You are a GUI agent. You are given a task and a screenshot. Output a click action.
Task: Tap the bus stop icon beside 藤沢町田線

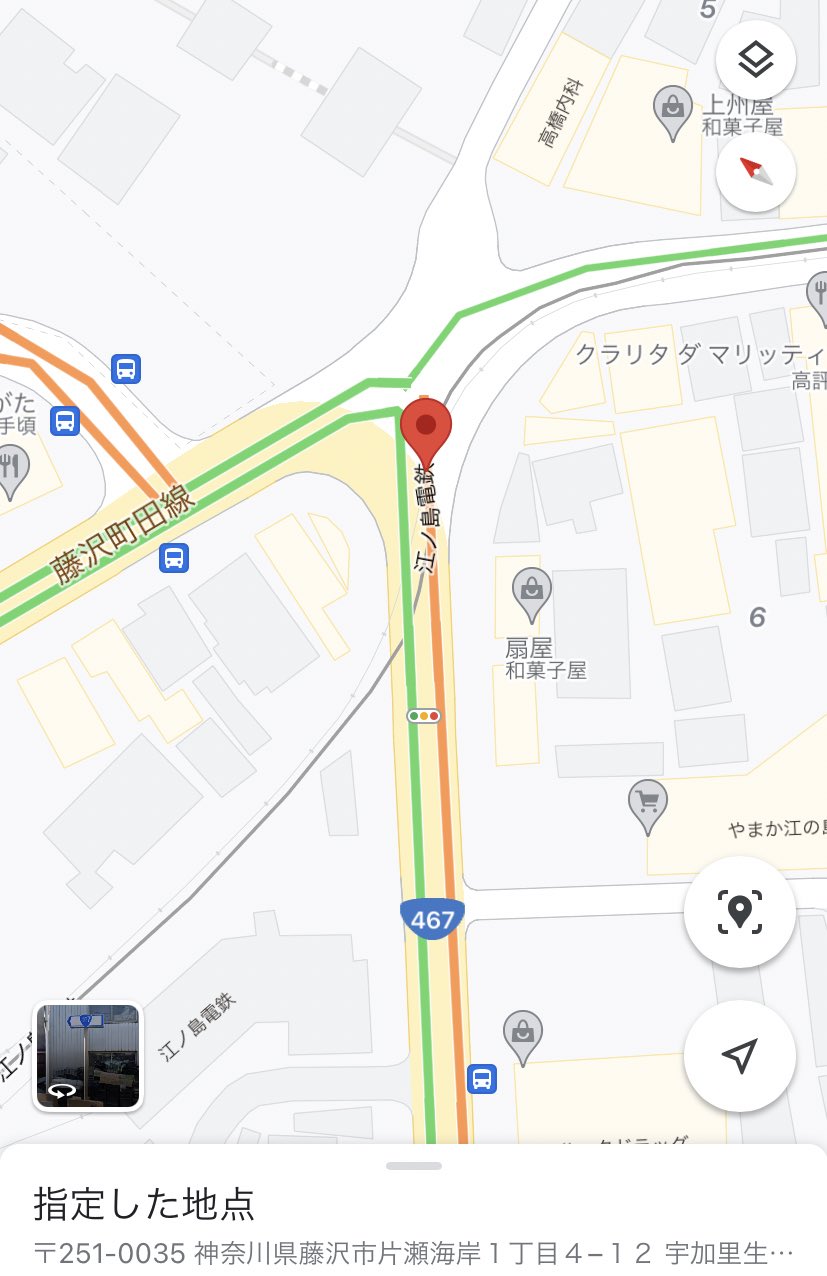pyautogui.click(x=174, y=557)
